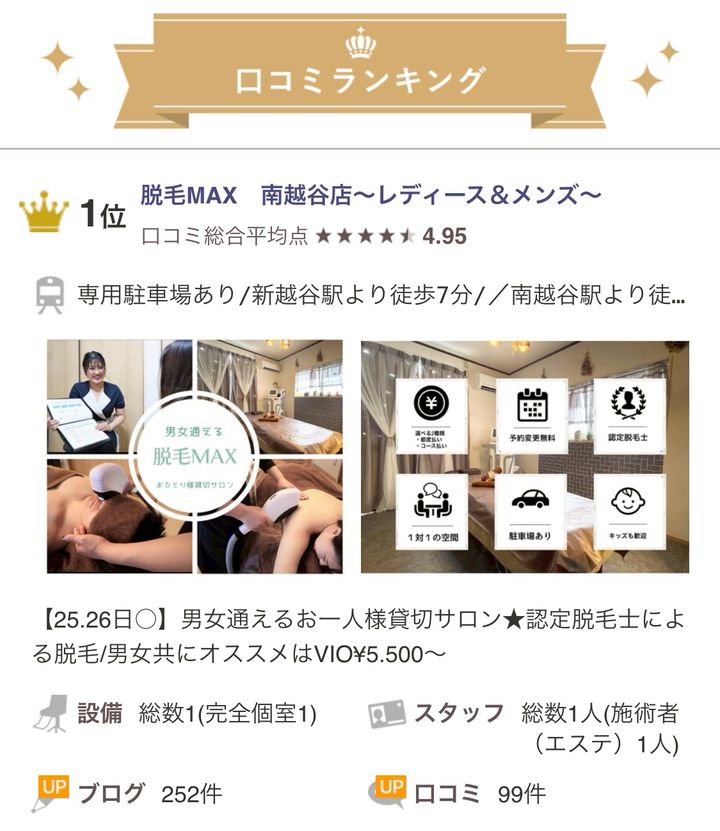Screen dimensions: 720x831
Task: View the salon features photo with icons
Action: pyautogui.click(x=524, y=456)
